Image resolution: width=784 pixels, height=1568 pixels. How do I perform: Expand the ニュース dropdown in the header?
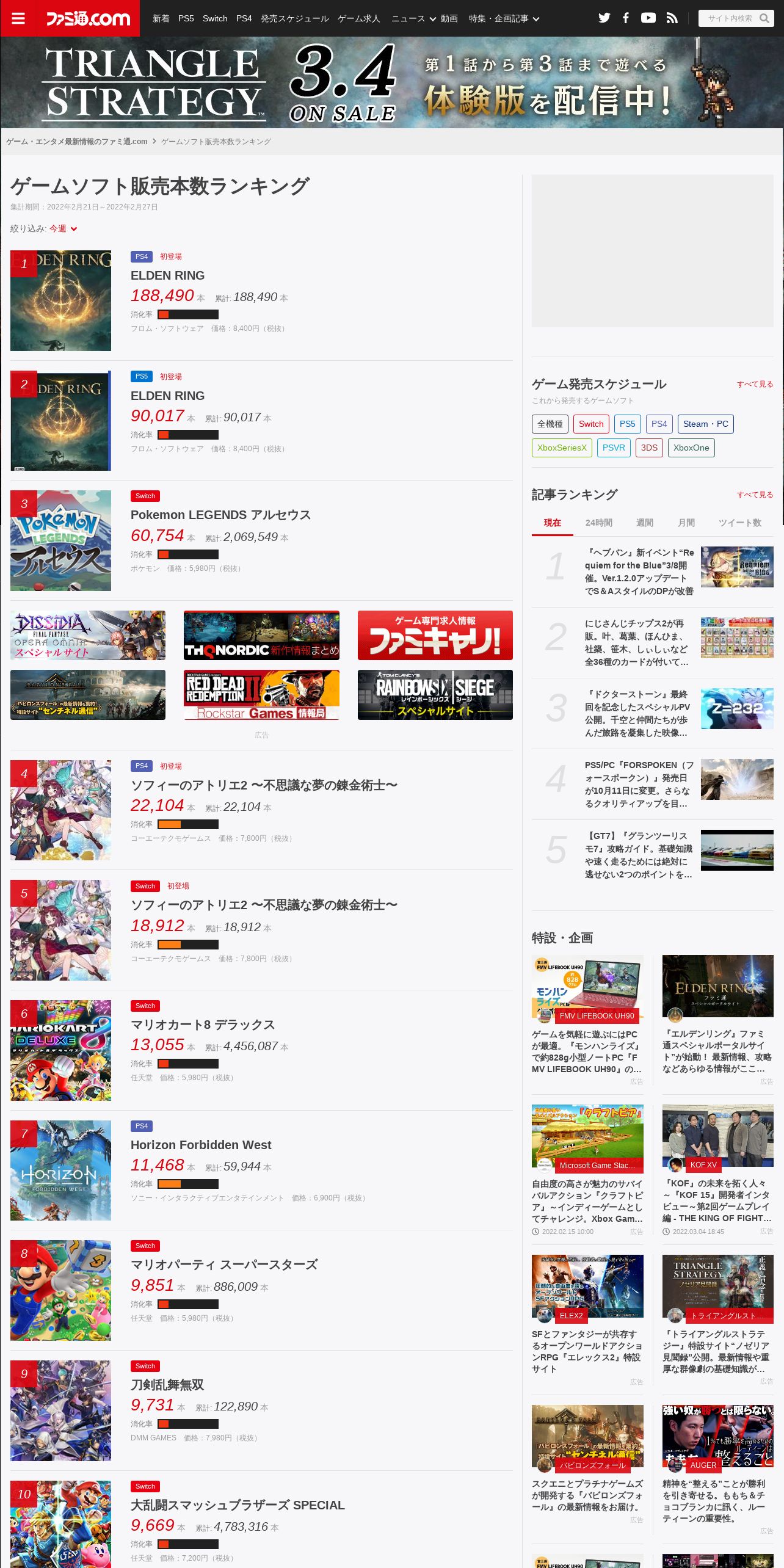tap(413, 18)
